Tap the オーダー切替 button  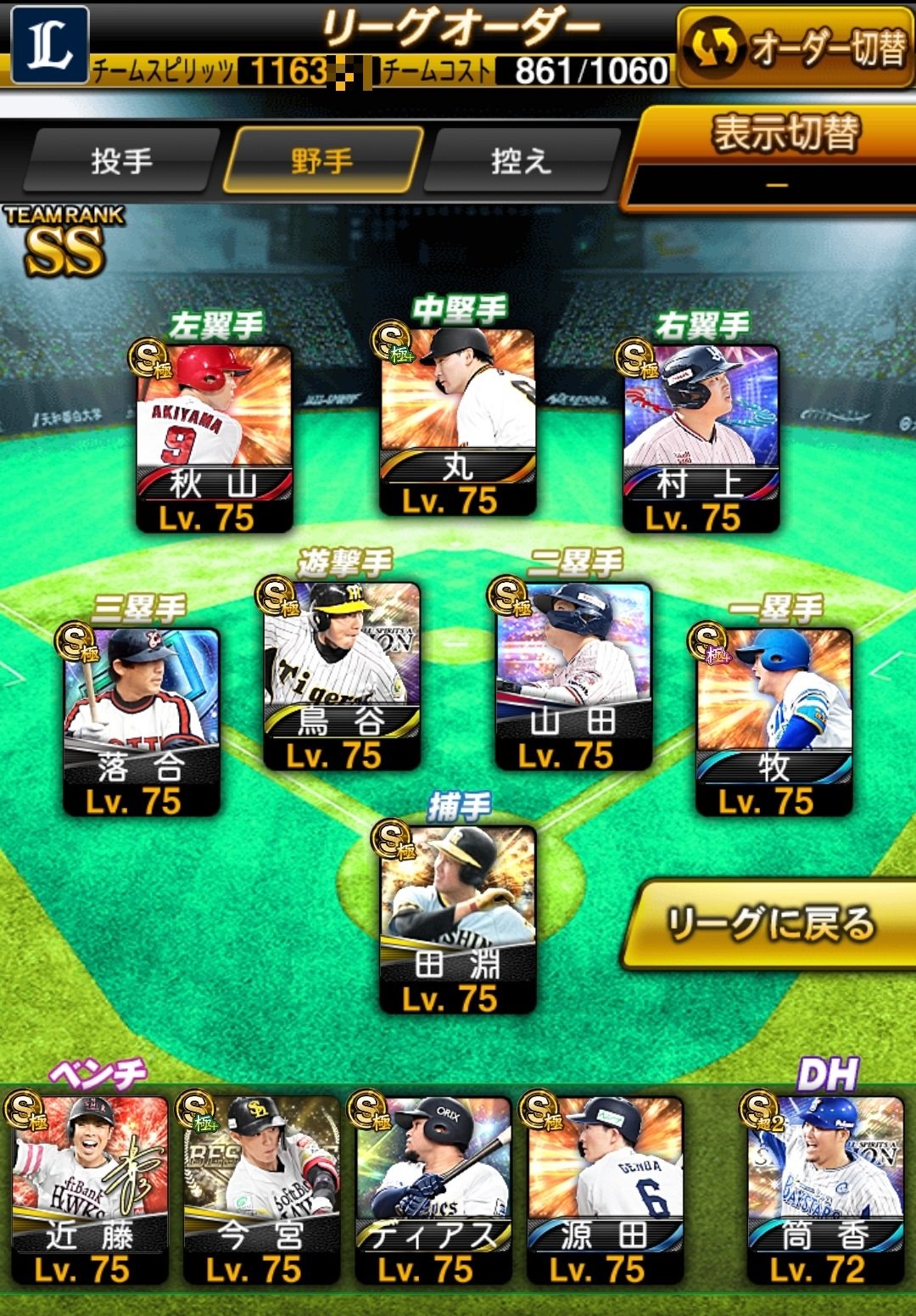tap(796, 48)
